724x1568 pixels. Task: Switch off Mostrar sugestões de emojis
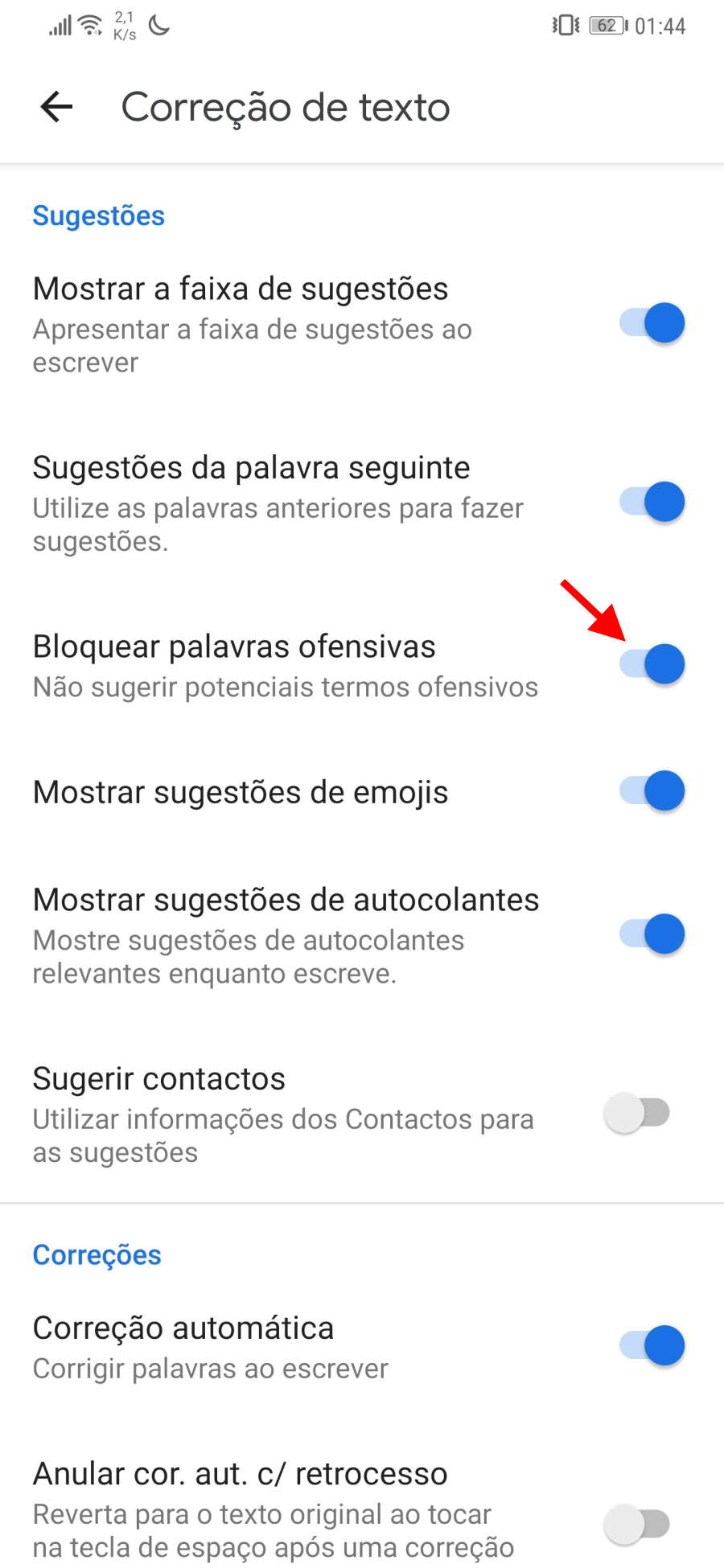652,791
